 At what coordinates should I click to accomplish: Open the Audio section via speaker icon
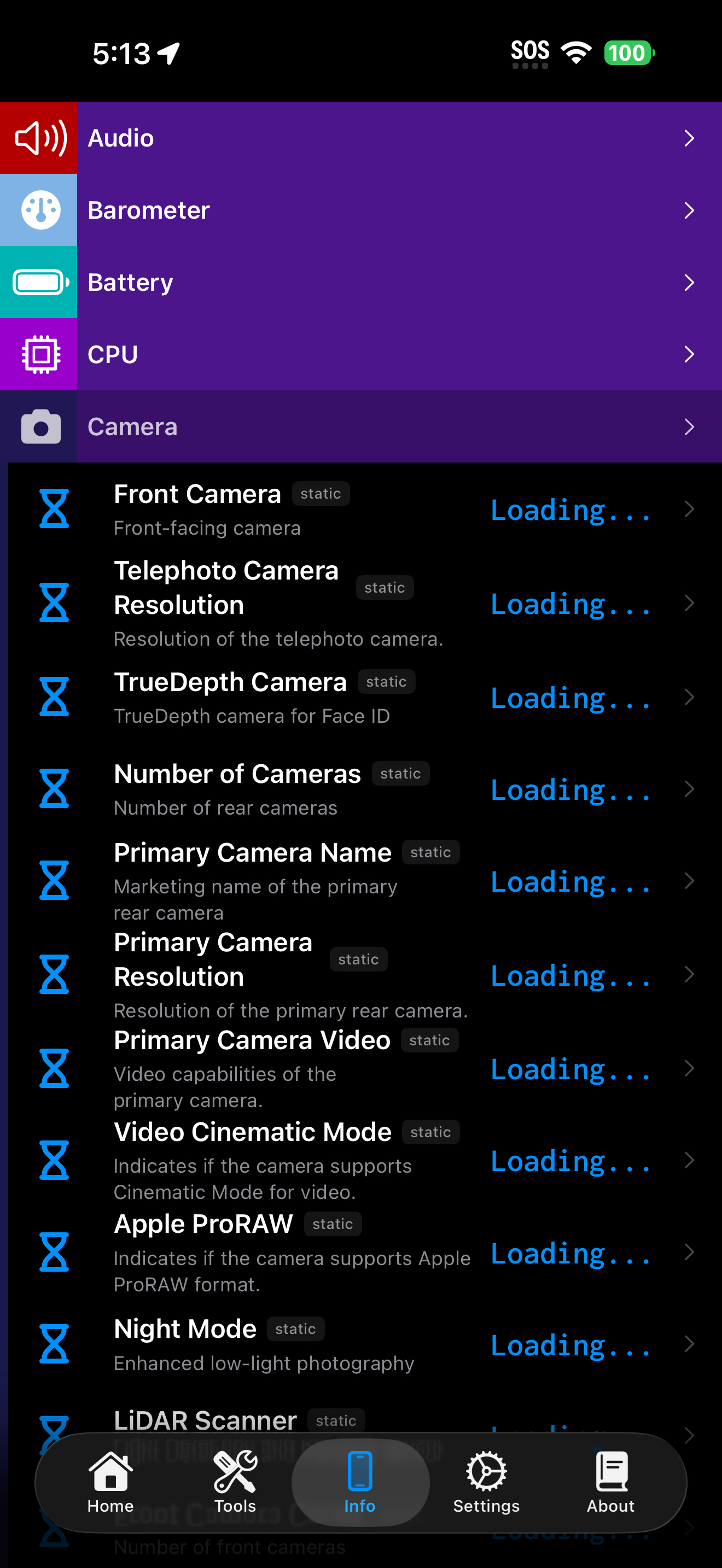(38, 137)
